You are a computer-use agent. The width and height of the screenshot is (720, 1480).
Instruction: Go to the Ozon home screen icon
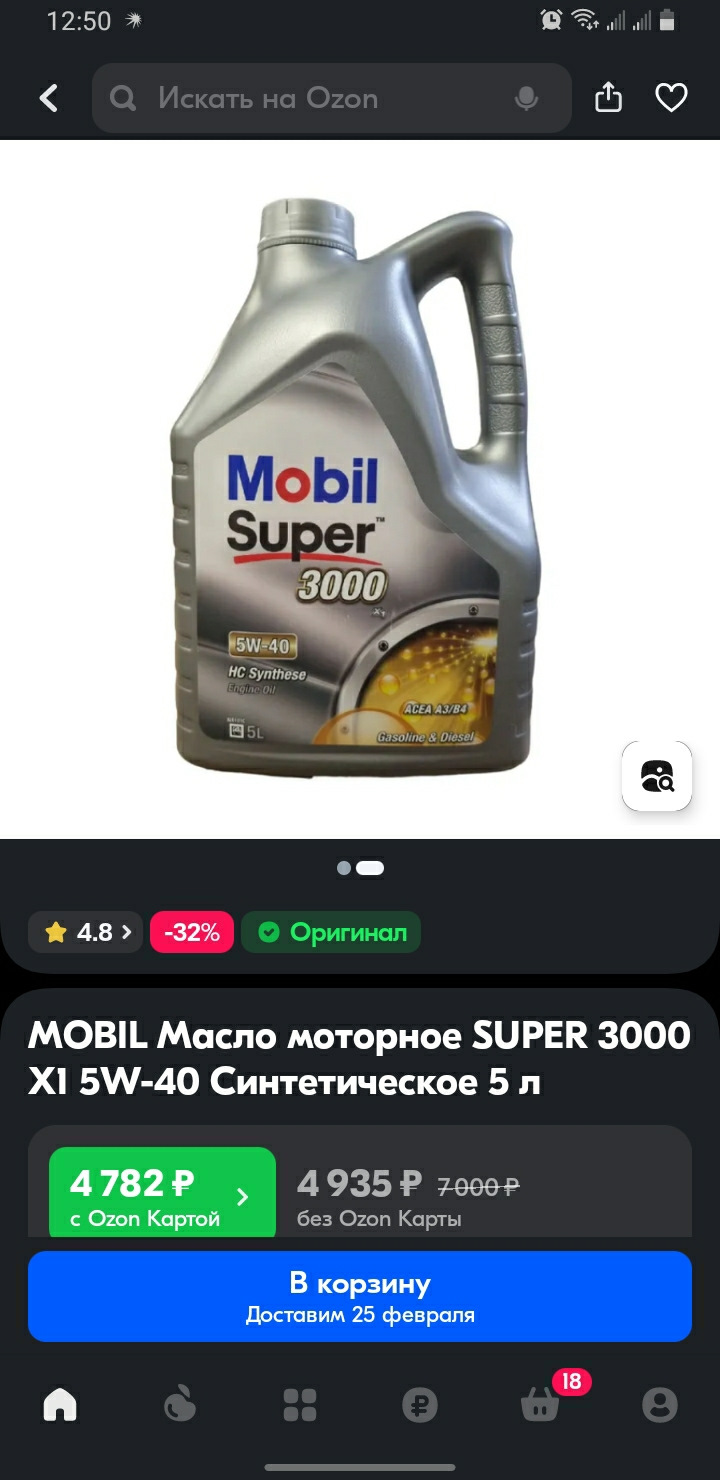pos(60,1404)
